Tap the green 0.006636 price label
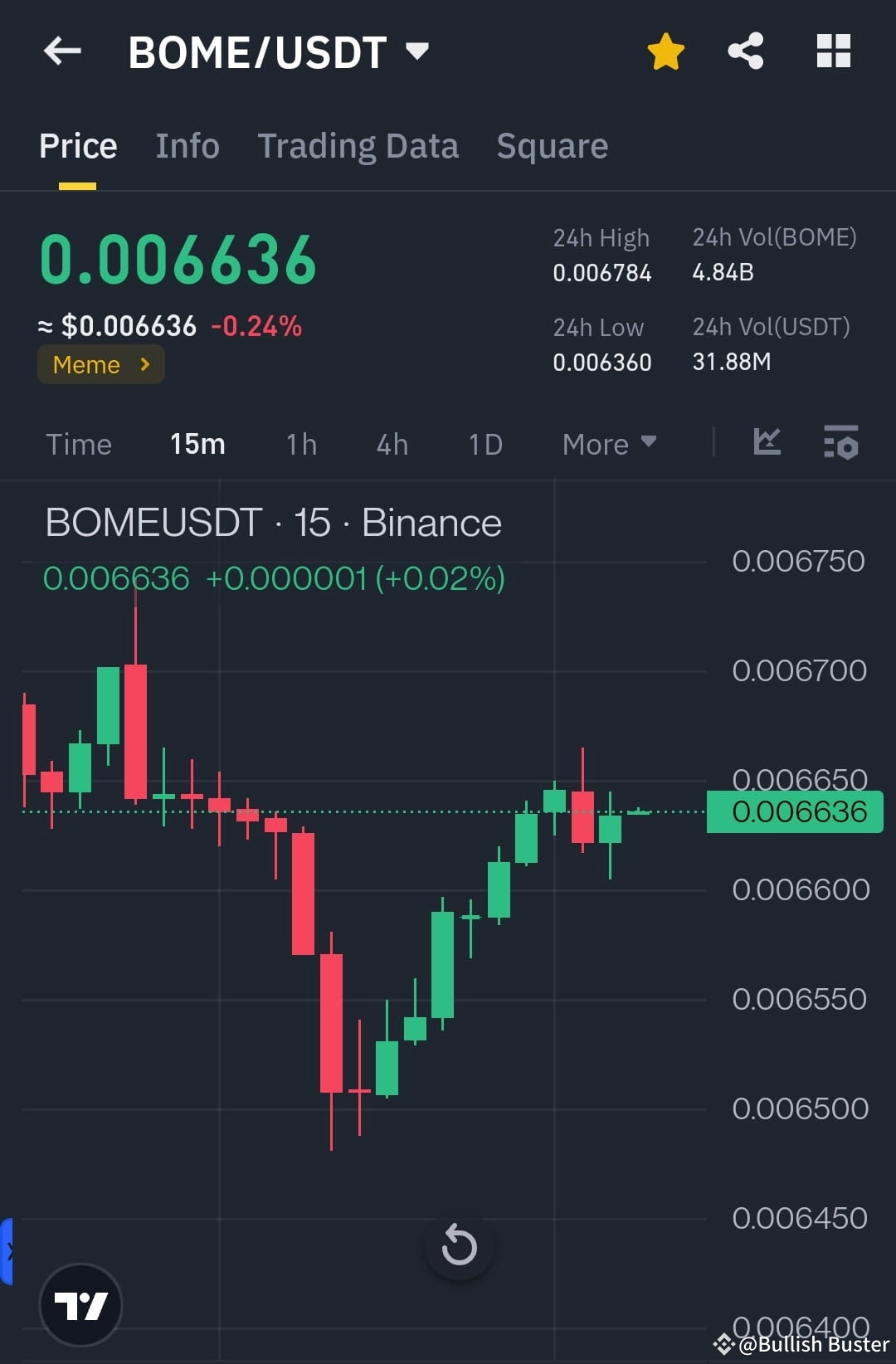The image size is (896, 1364). [792, 811]
